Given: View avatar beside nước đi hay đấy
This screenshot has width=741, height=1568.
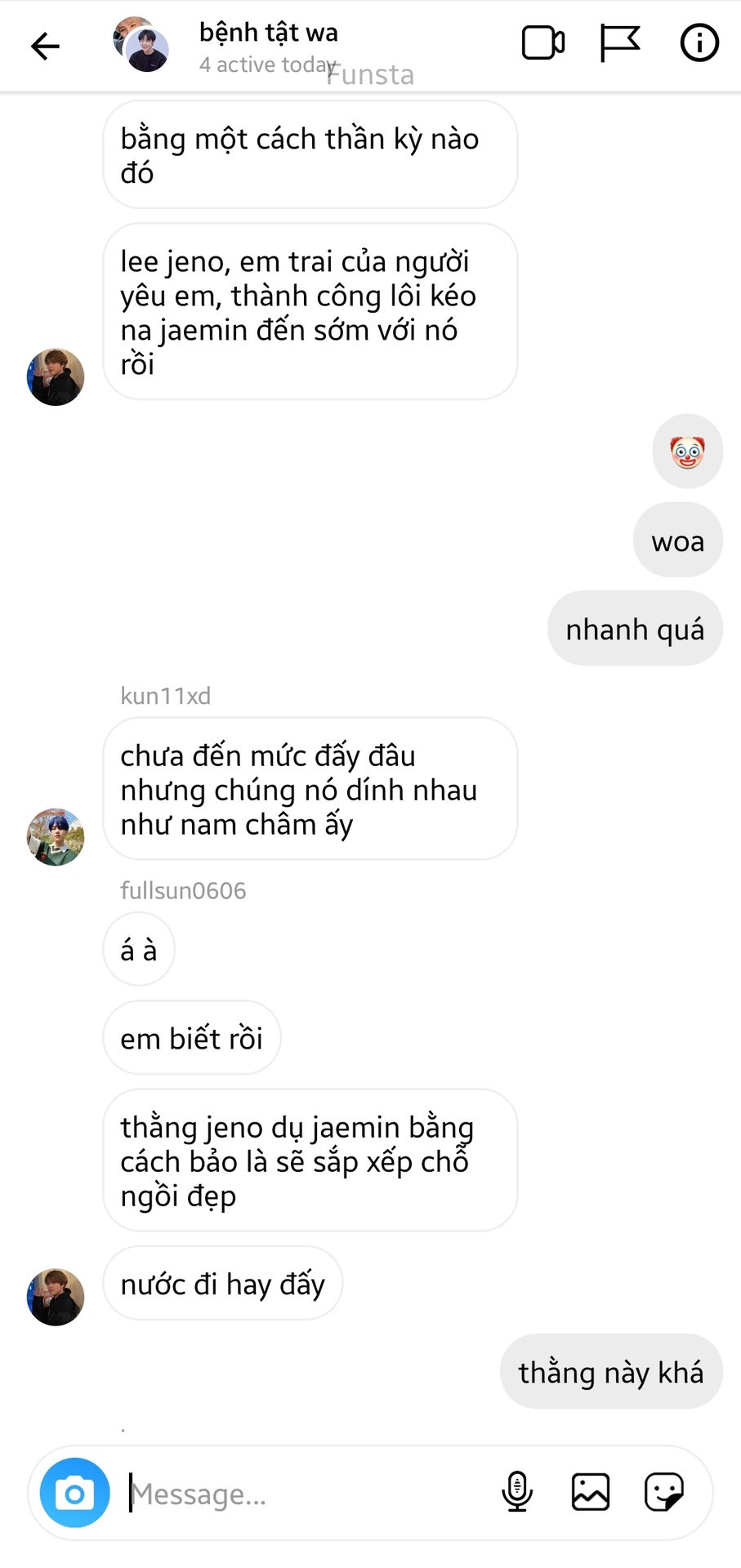Looking at the screenshot, I should coord(56,1297).
